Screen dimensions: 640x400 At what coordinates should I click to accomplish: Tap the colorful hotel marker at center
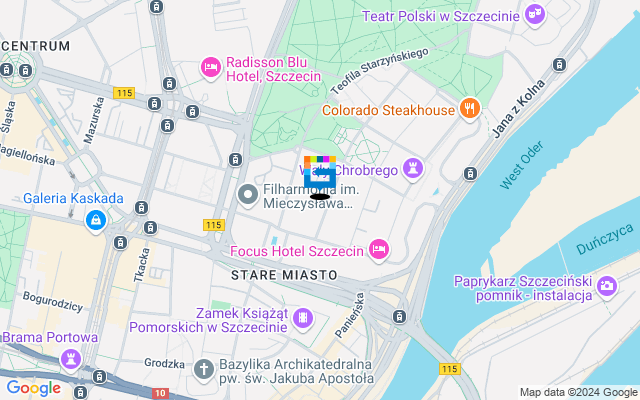click(x=321, y=173)
